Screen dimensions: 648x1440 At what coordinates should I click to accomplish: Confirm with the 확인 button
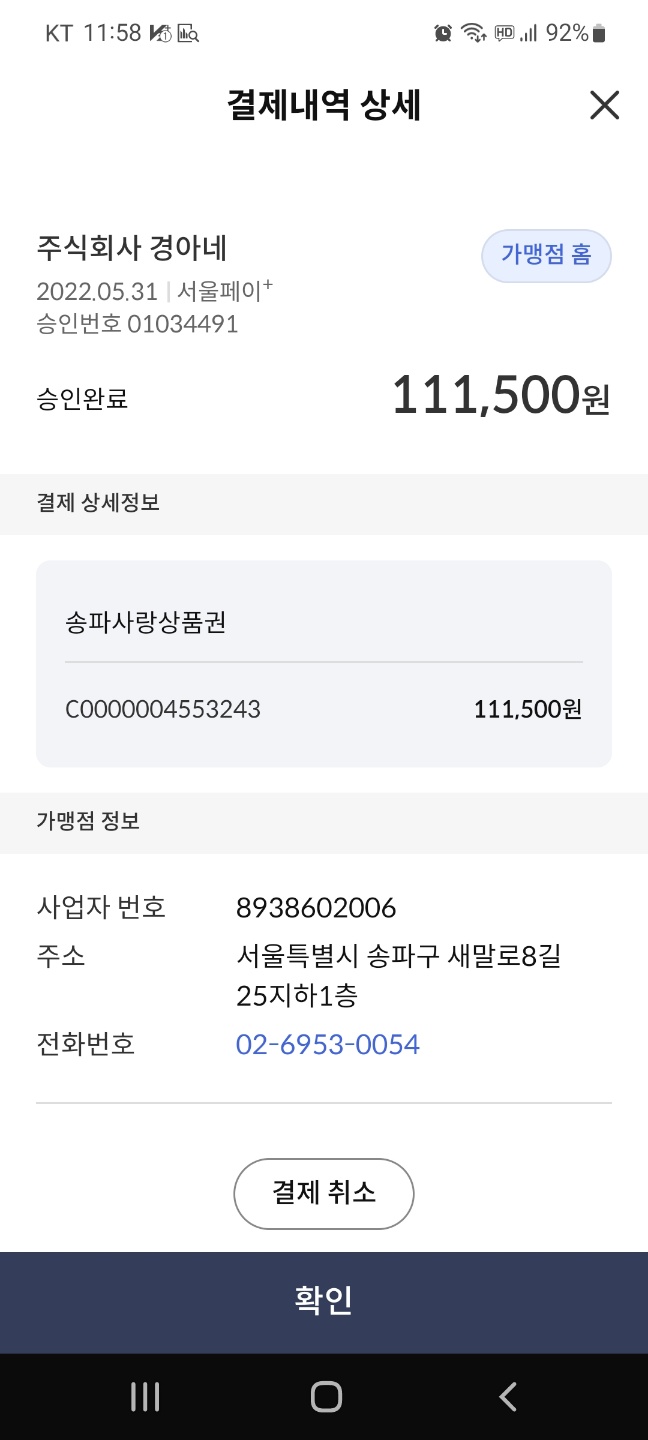pyautogui.click(x=324, y=1302)
